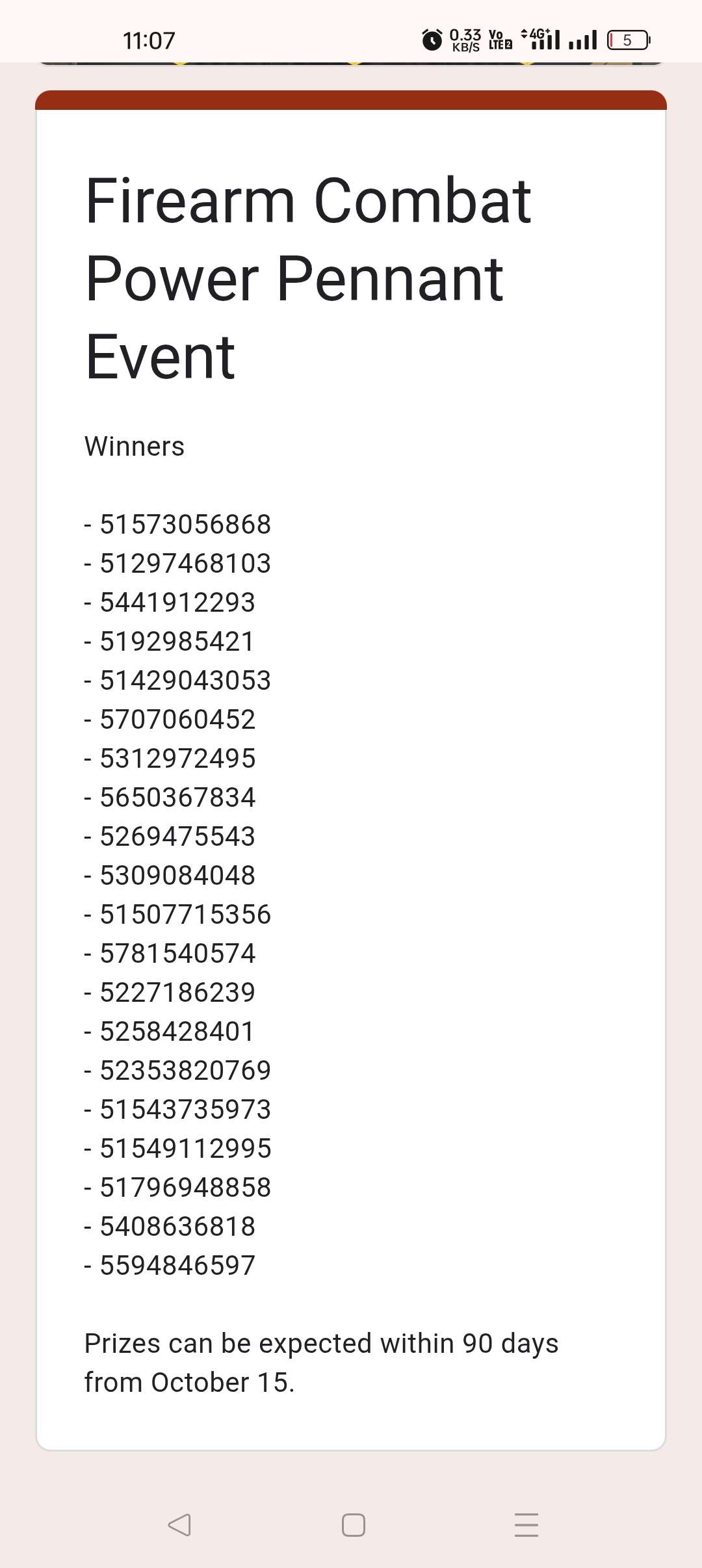The width and height of the screenshot is (702, 1568).
Task: Go to the home screen
Action: [353, 1524]
